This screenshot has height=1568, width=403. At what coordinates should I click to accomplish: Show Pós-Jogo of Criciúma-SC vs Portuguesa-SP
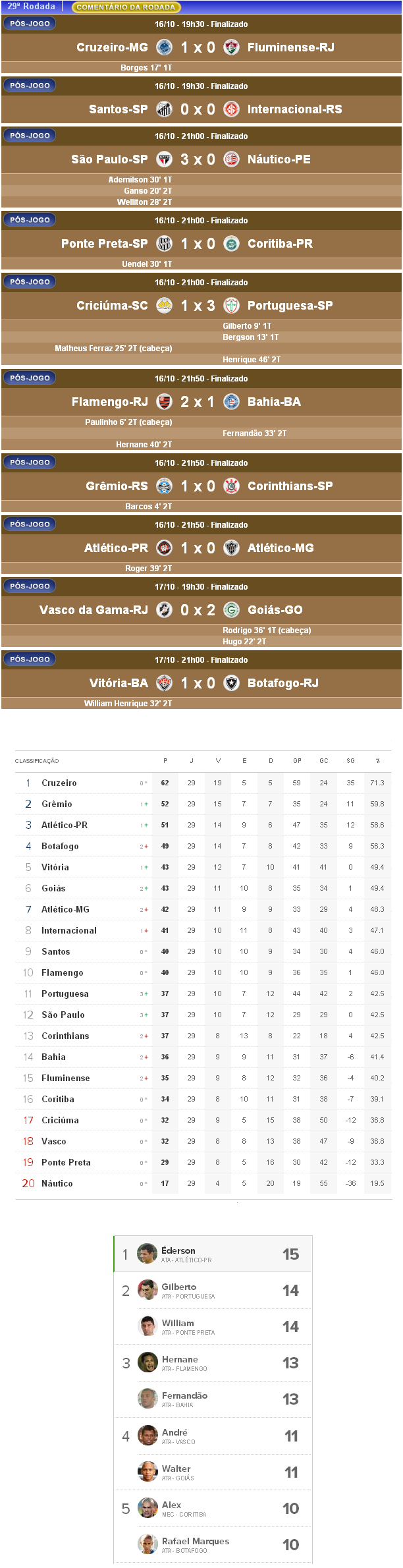30,282
